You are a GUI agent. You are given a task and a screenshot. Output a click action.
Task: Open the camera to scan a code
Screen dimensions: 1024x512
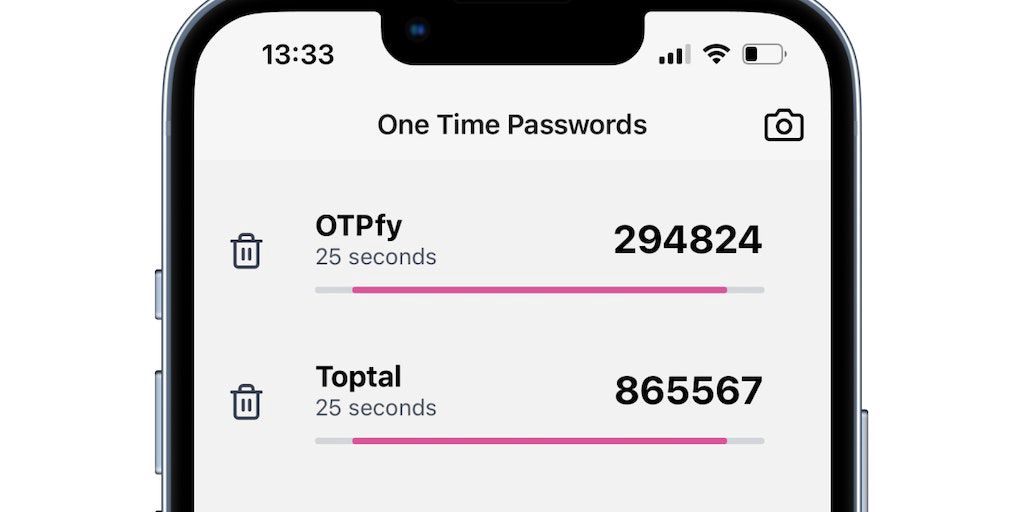784,126
